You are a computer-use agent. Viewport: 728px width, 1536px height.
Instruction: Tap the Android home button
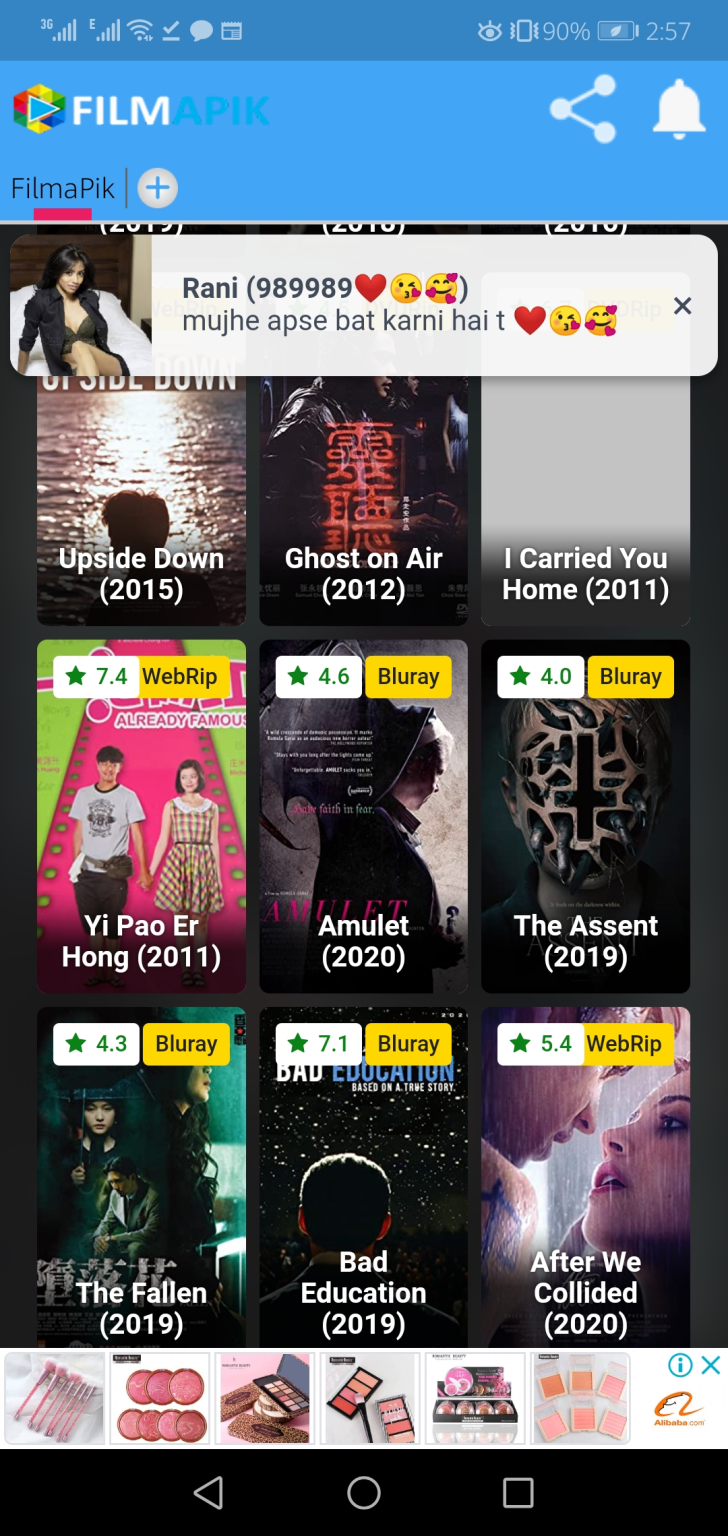[364, 1494]
